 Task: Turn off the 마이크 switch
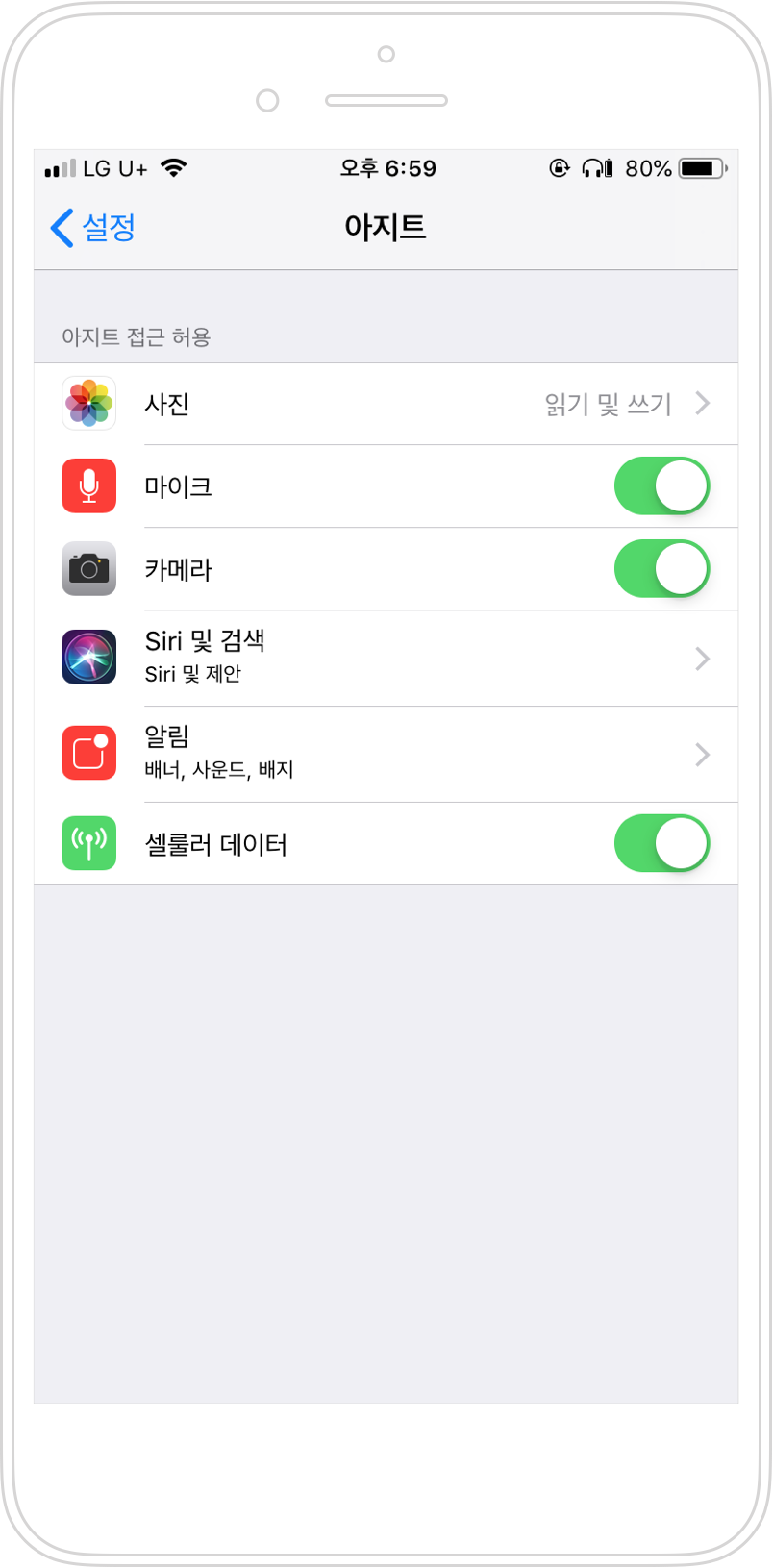[661, 486]
